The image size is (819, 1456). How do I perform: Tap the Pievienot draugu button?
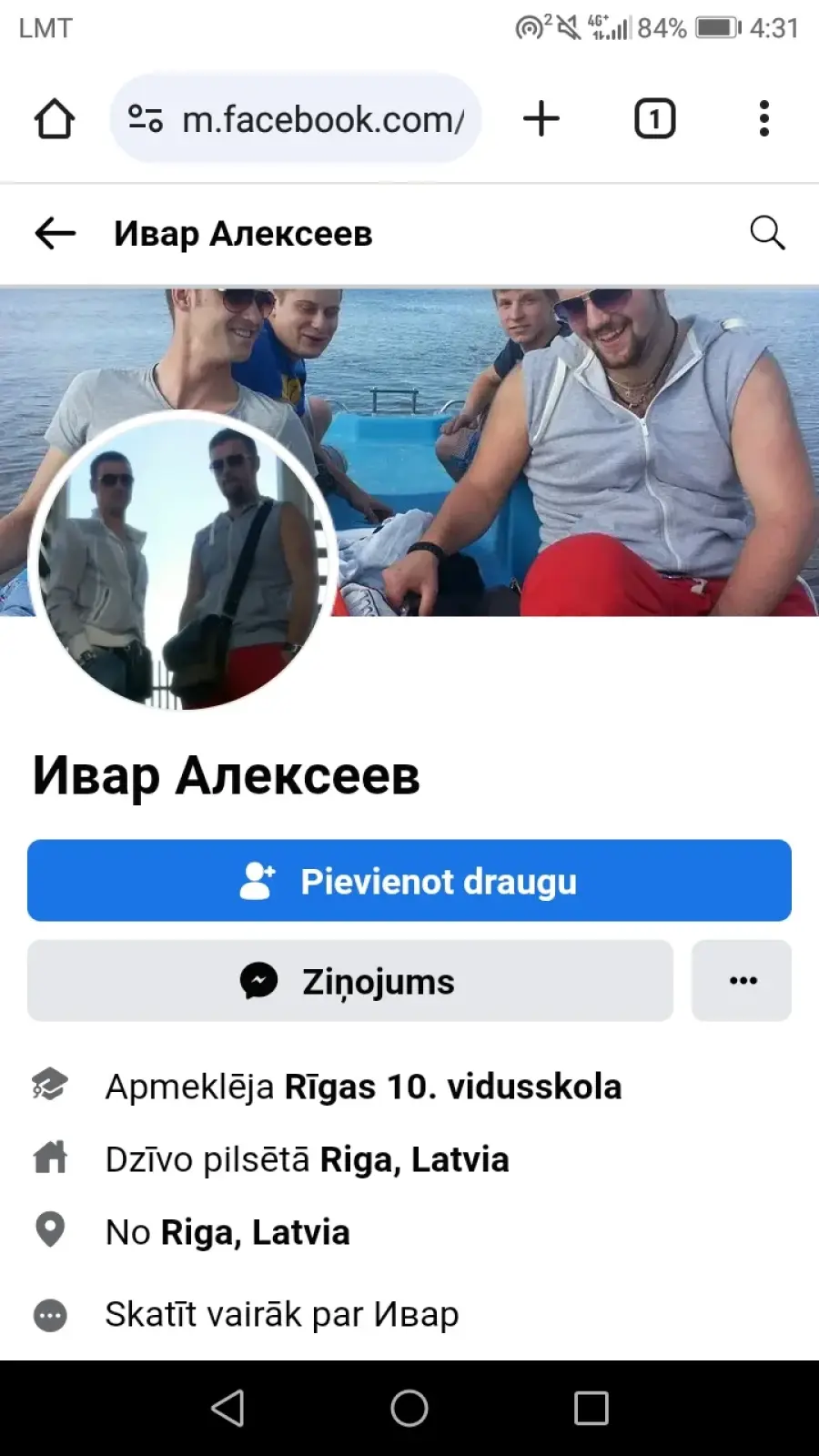409,881
